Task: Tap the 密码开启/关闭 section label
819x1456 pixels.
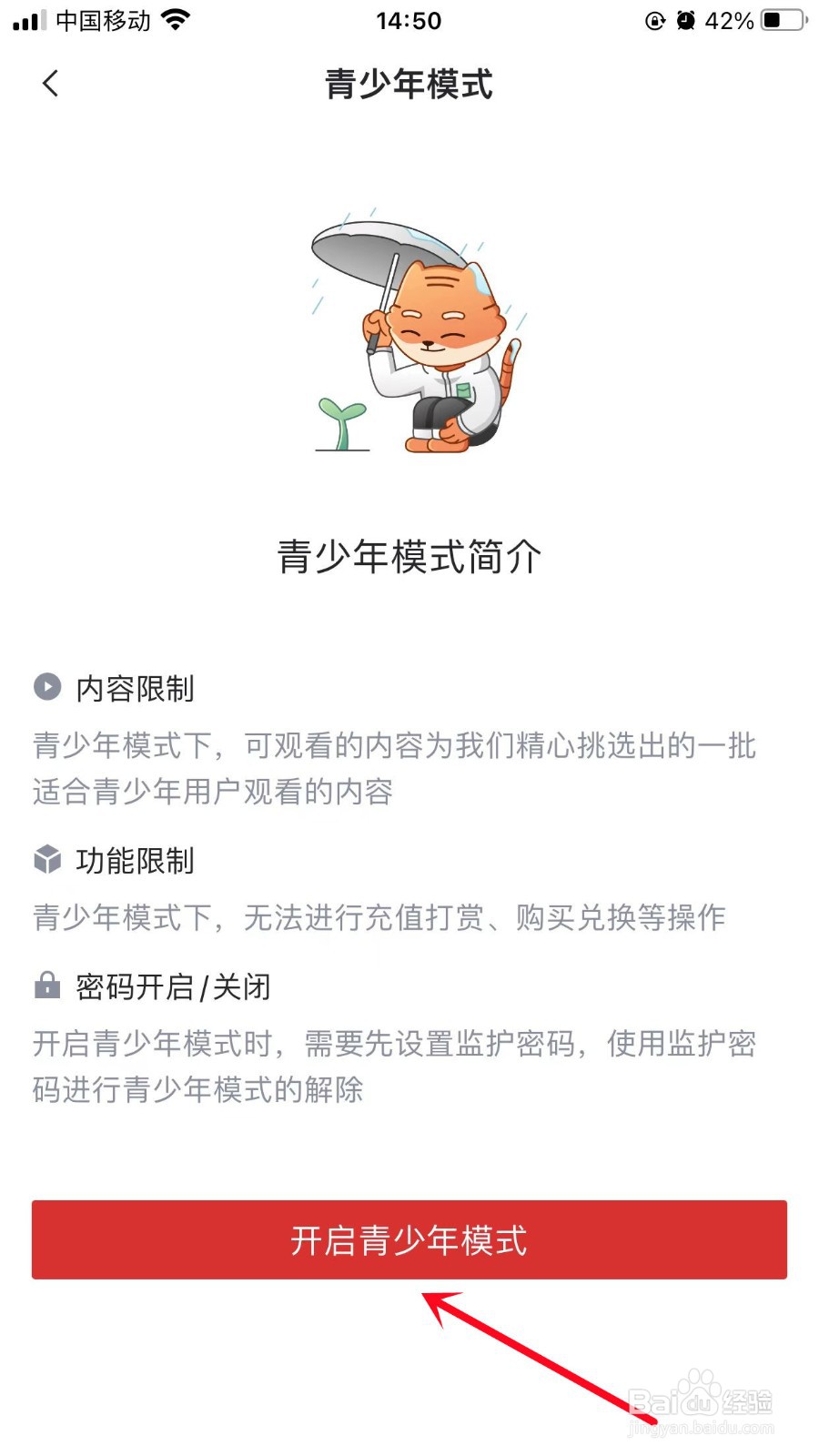Action: 171,986
